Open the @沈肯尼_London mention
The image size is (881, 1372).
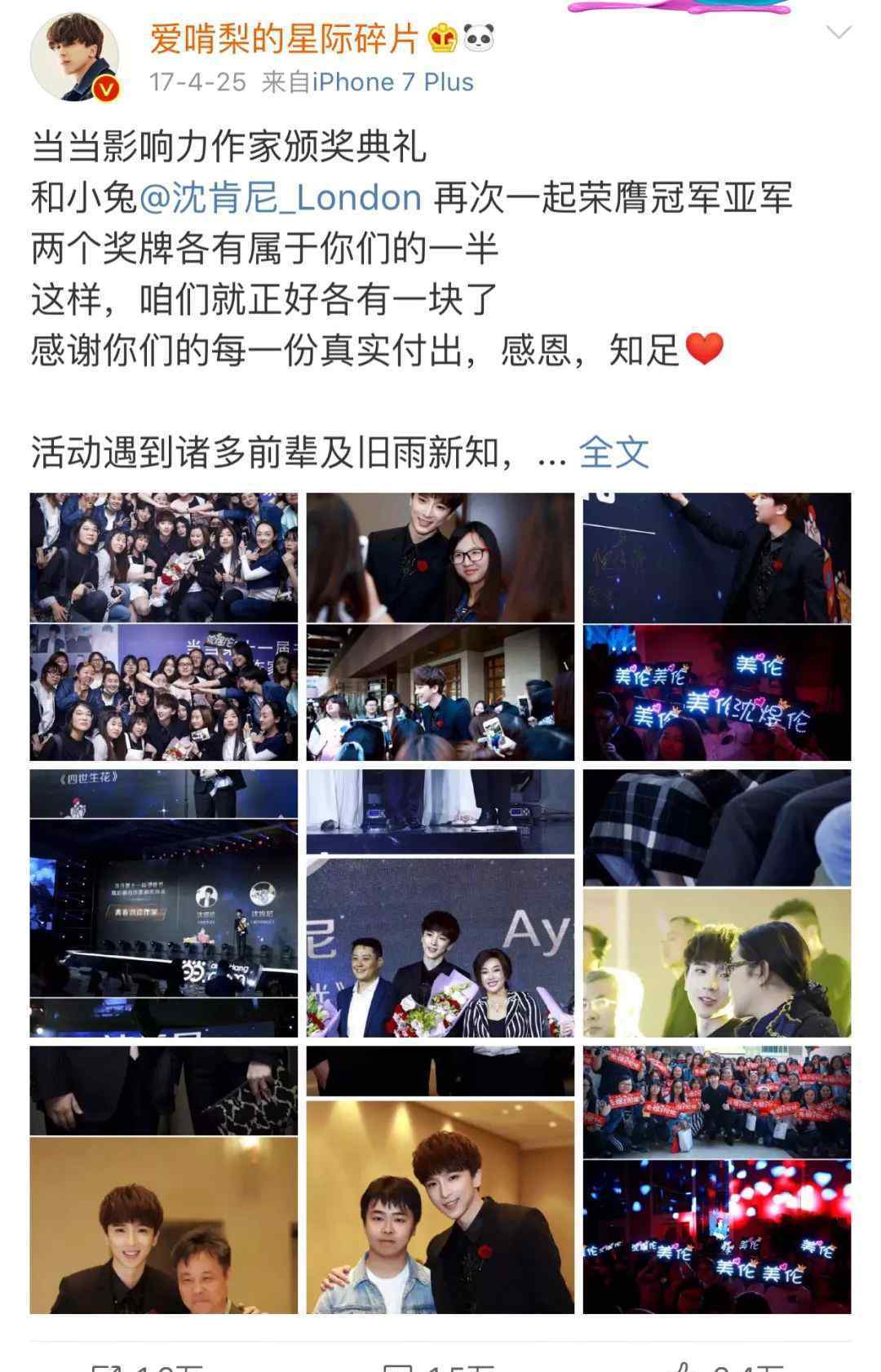point(281,198)
